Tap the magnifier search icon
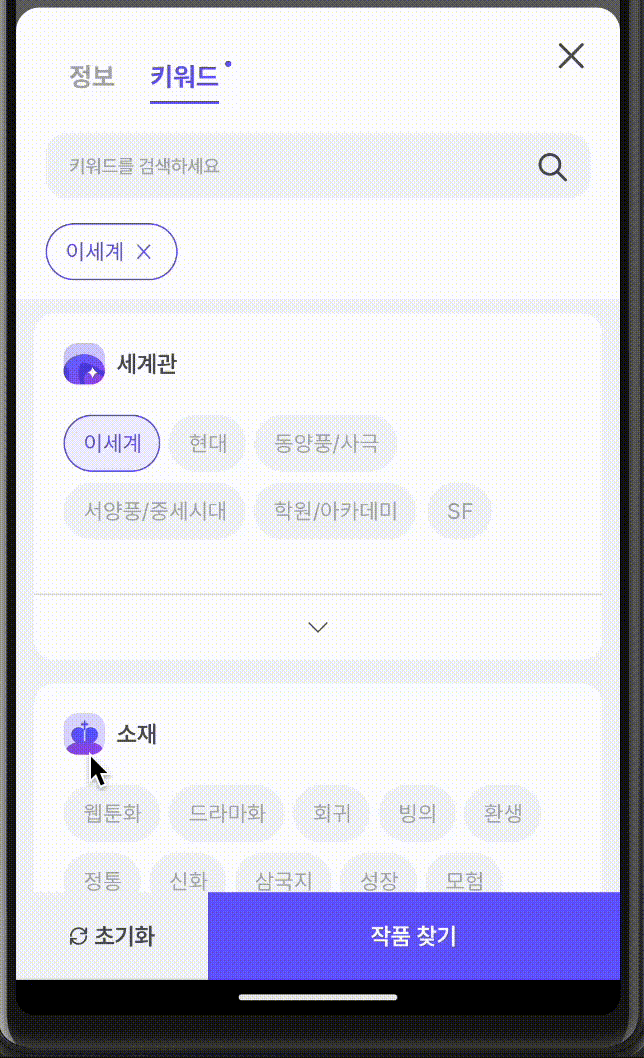The height and width of the screenshot is (1058, 644). click(x=552, y=166)
